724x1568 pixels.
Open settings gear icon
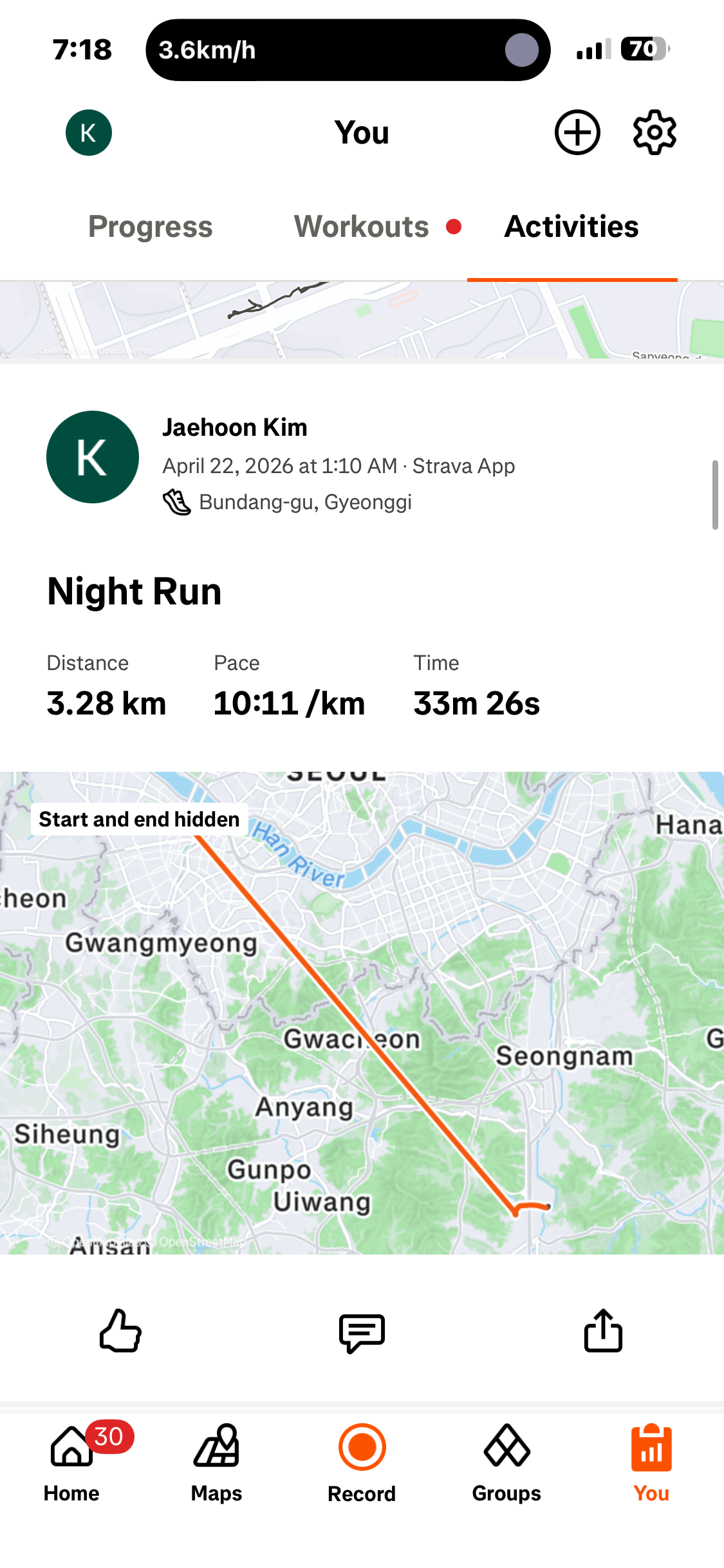click(654, 133)
